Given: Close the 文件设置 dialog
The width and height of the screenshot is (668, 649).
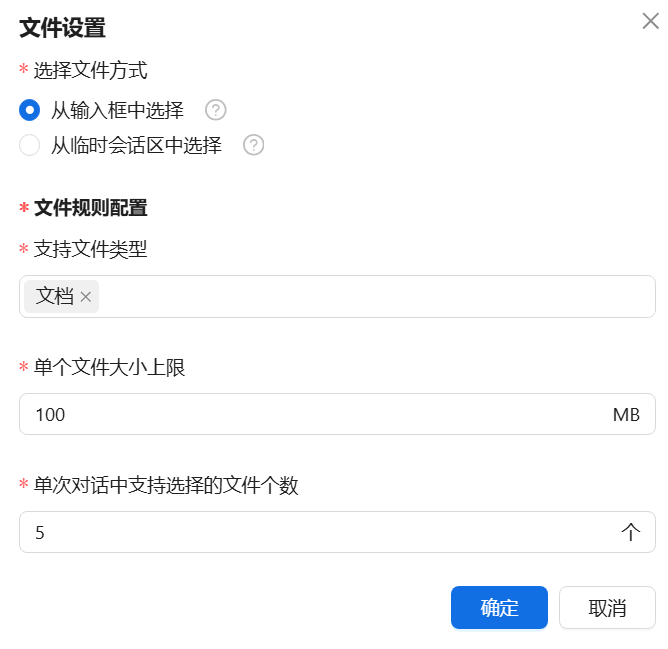Looking at the screenshot, I should point(650,21).
